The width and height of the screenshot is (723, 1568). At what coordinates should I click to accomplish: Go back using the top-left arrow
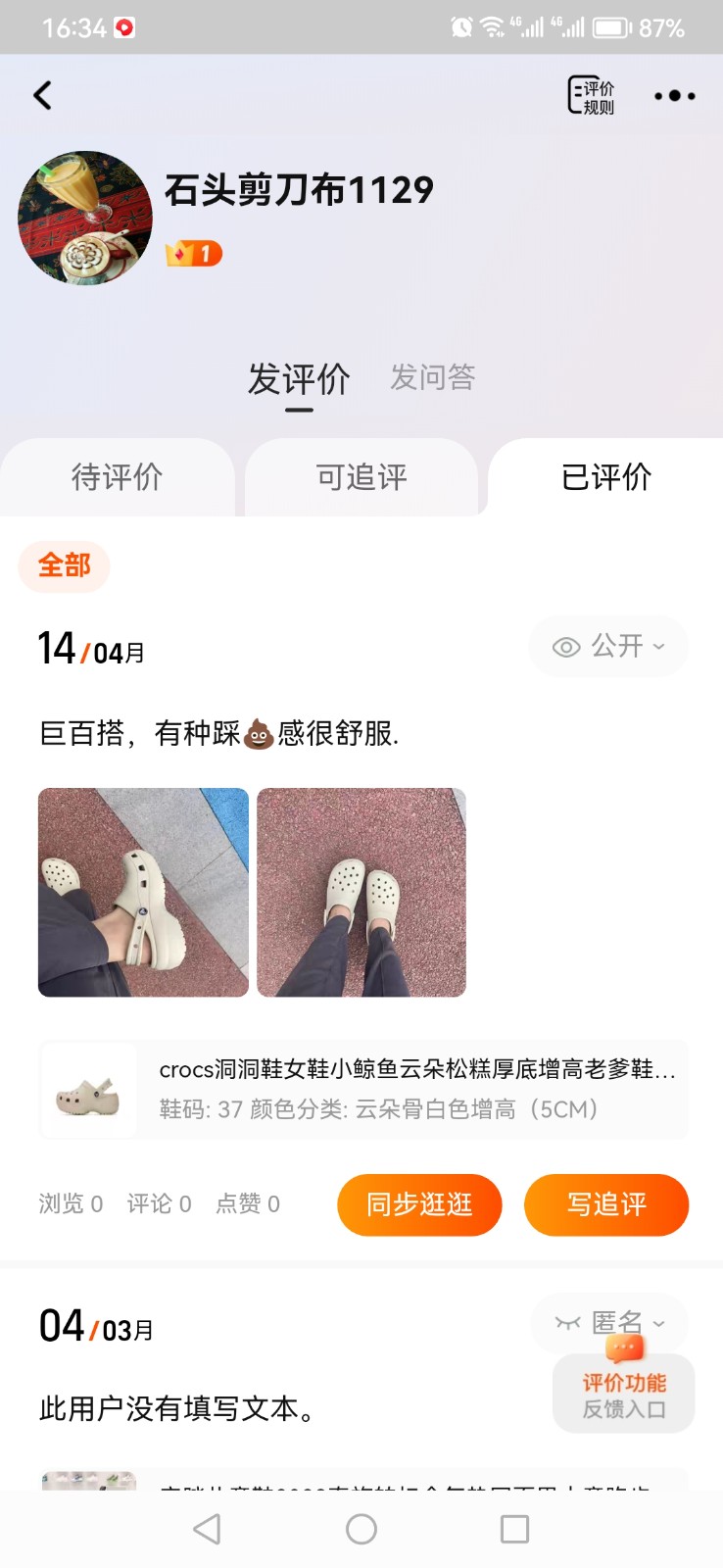point(42,95)
